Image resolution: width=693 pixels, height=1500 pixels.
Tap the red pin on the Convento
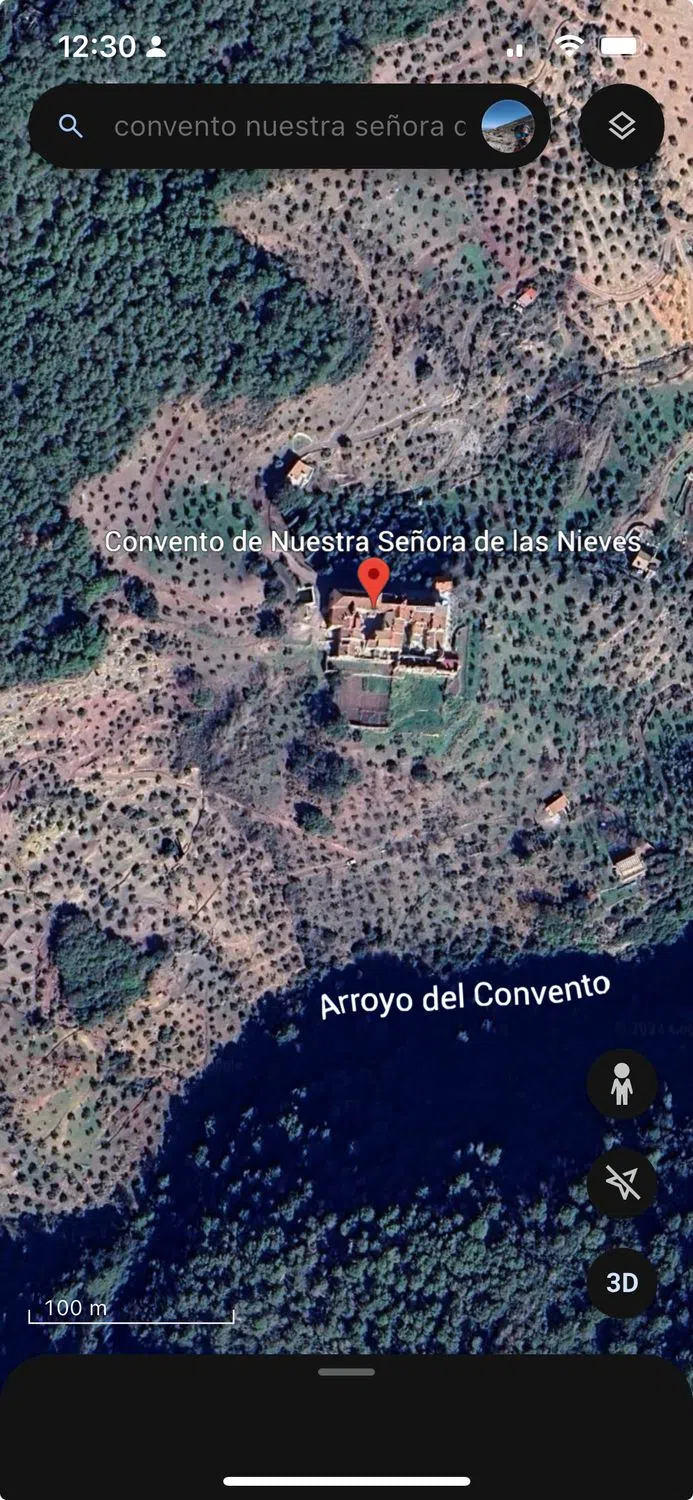click(x=374, y=580)
